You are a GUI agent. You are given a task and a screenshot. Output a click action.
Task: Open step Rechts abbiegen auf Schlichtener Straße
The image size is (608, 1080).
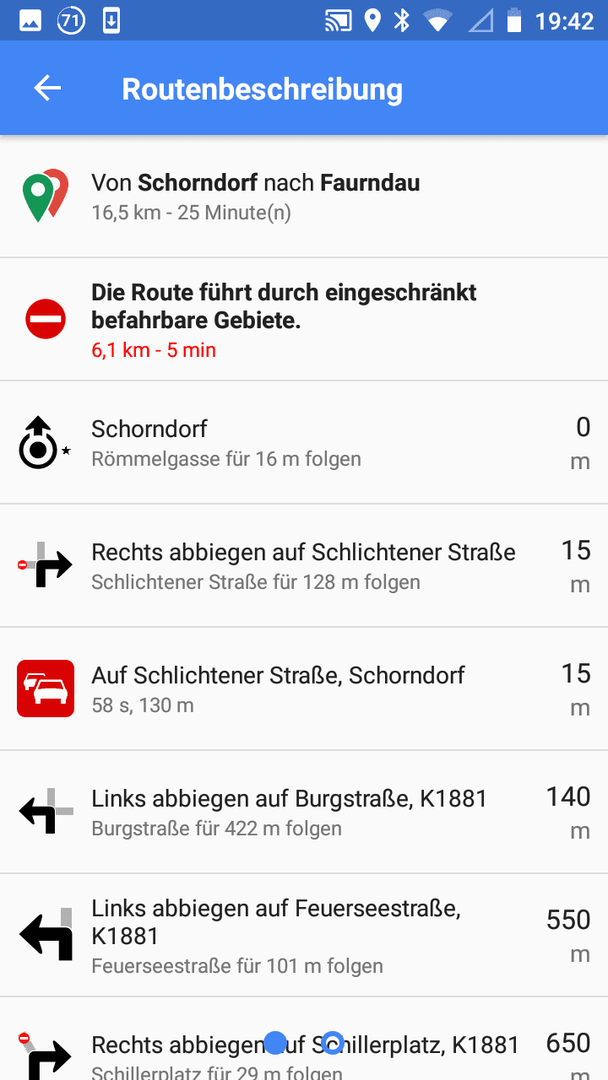coord(304,566)
